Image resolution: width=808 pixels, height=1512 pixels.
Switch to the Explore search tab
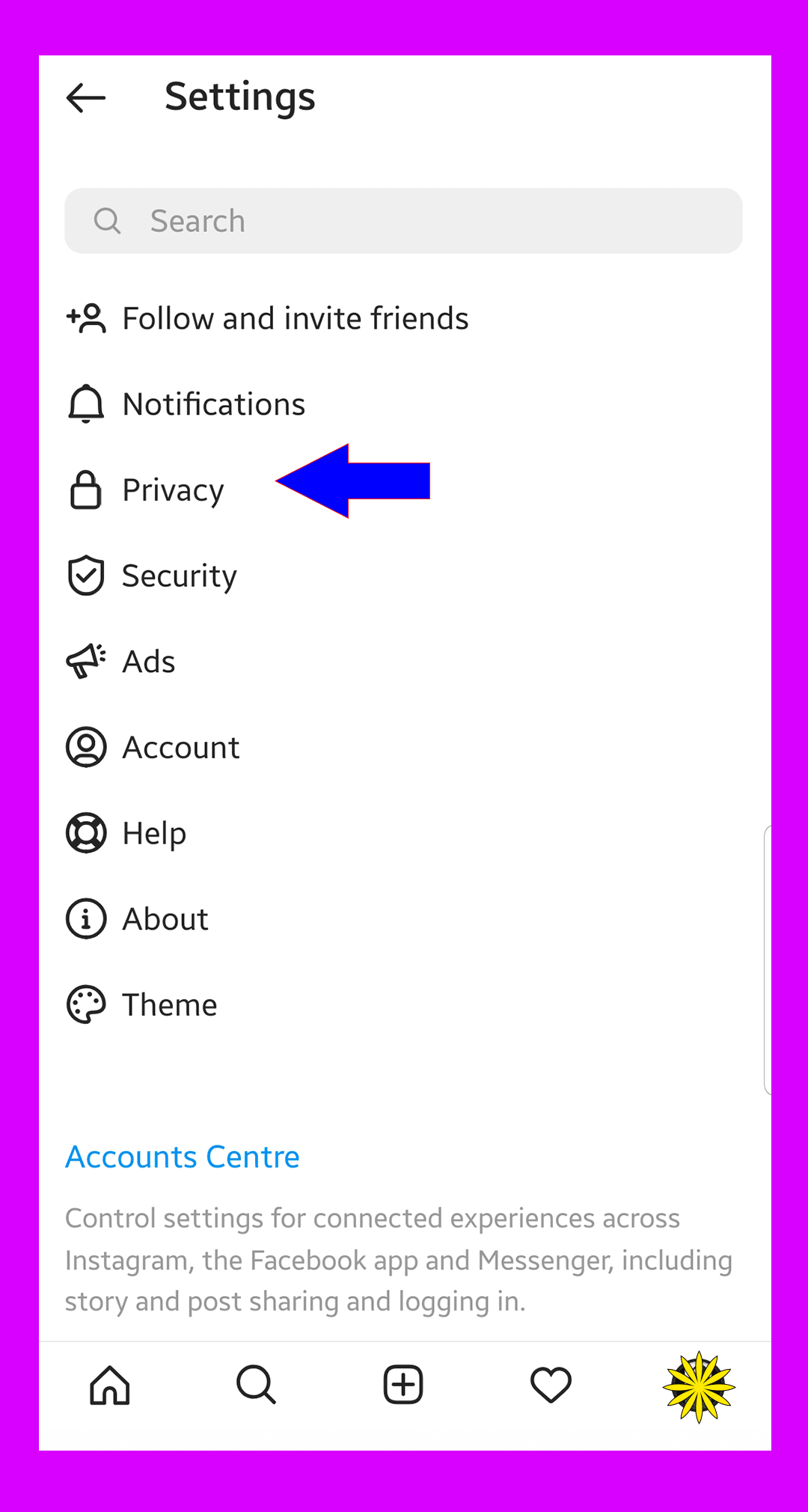256,1386
